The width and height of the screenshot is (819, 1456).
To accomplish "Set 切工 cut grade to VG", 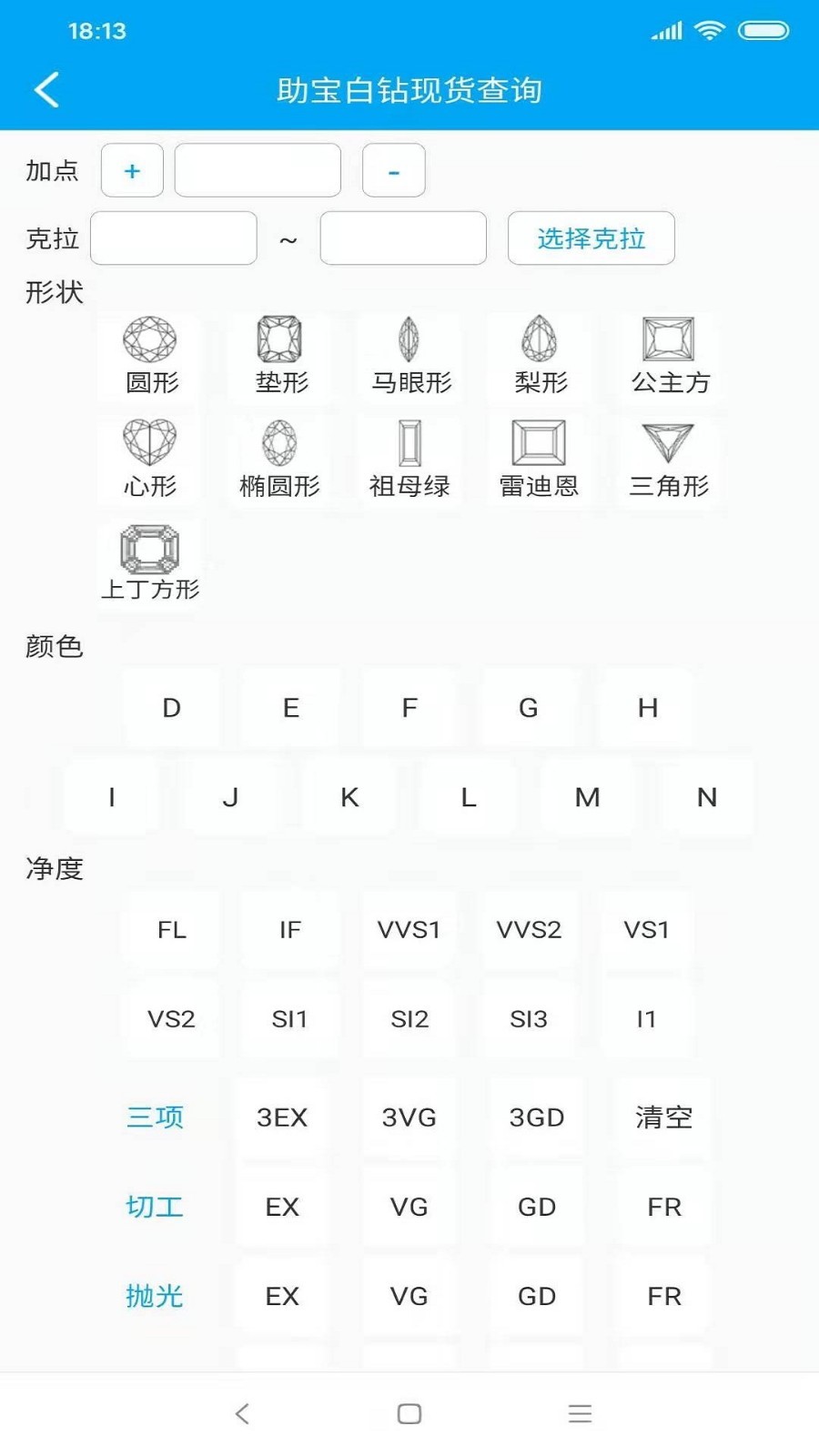I will coord(409,1207).
